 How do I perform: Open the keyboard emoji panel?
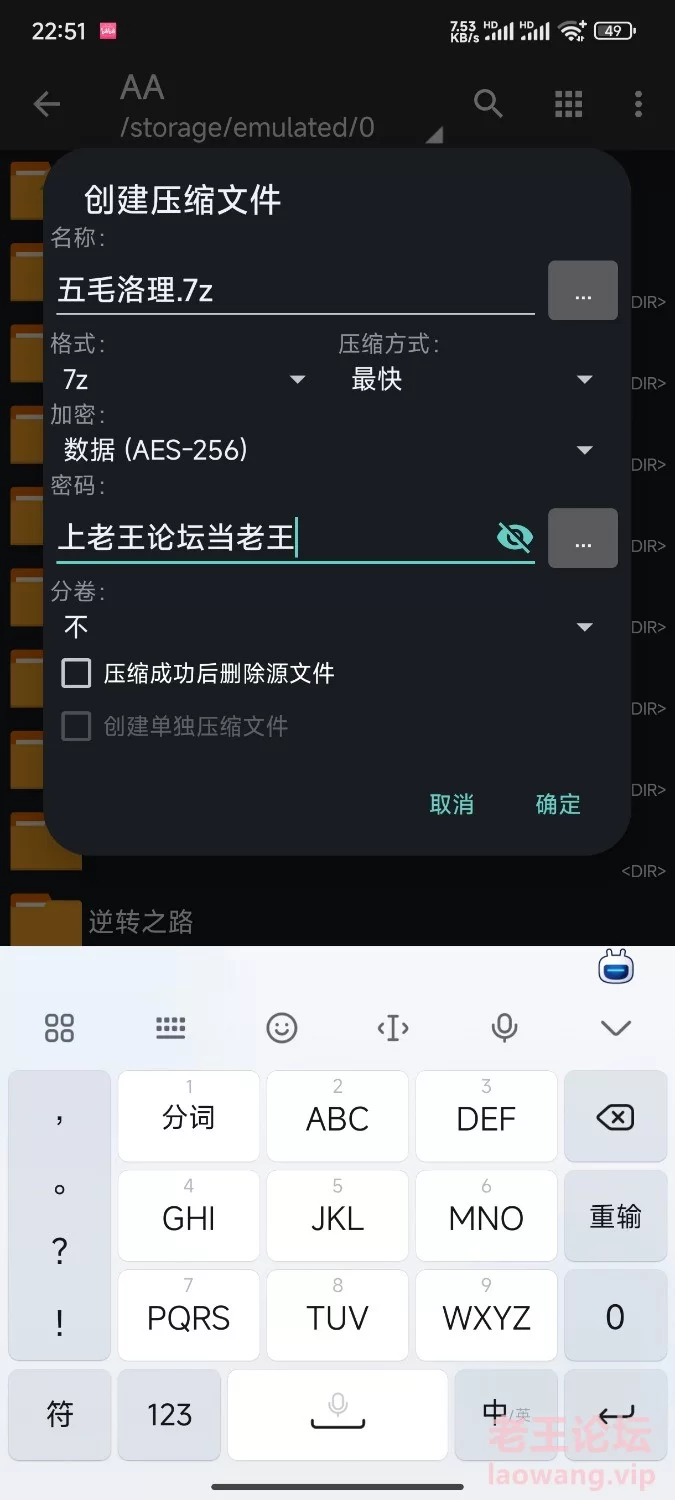tap(282, 1028)
